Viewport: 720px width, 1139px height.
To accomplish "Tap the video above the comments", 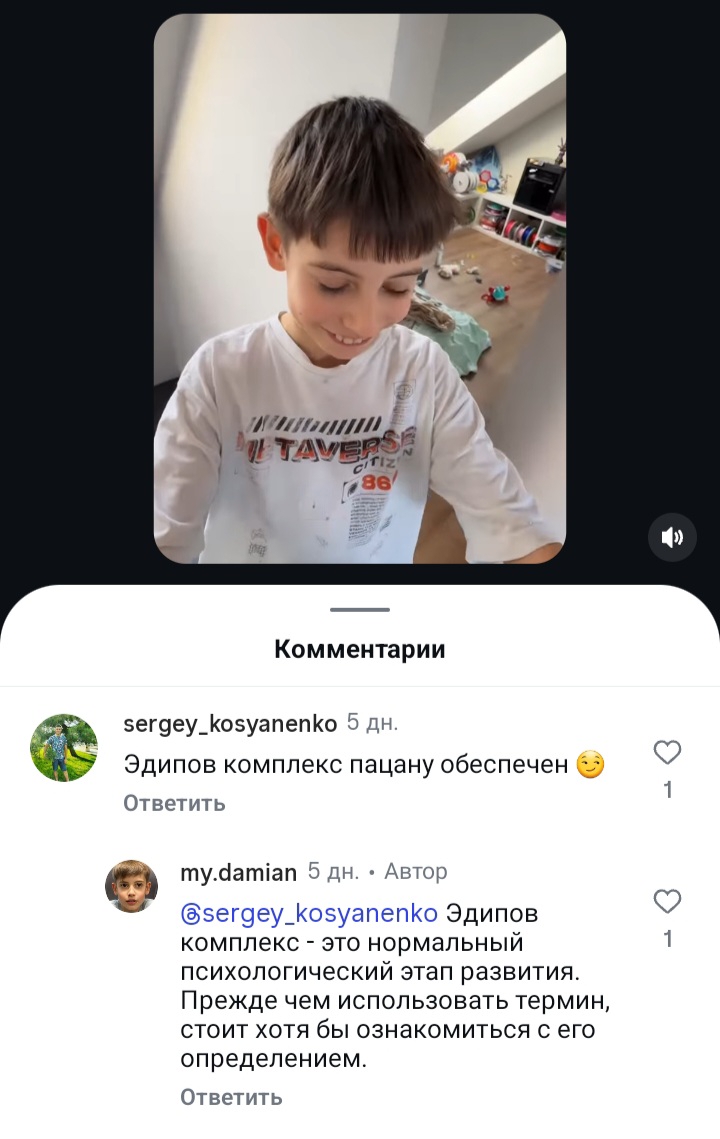I will point(360,288).
